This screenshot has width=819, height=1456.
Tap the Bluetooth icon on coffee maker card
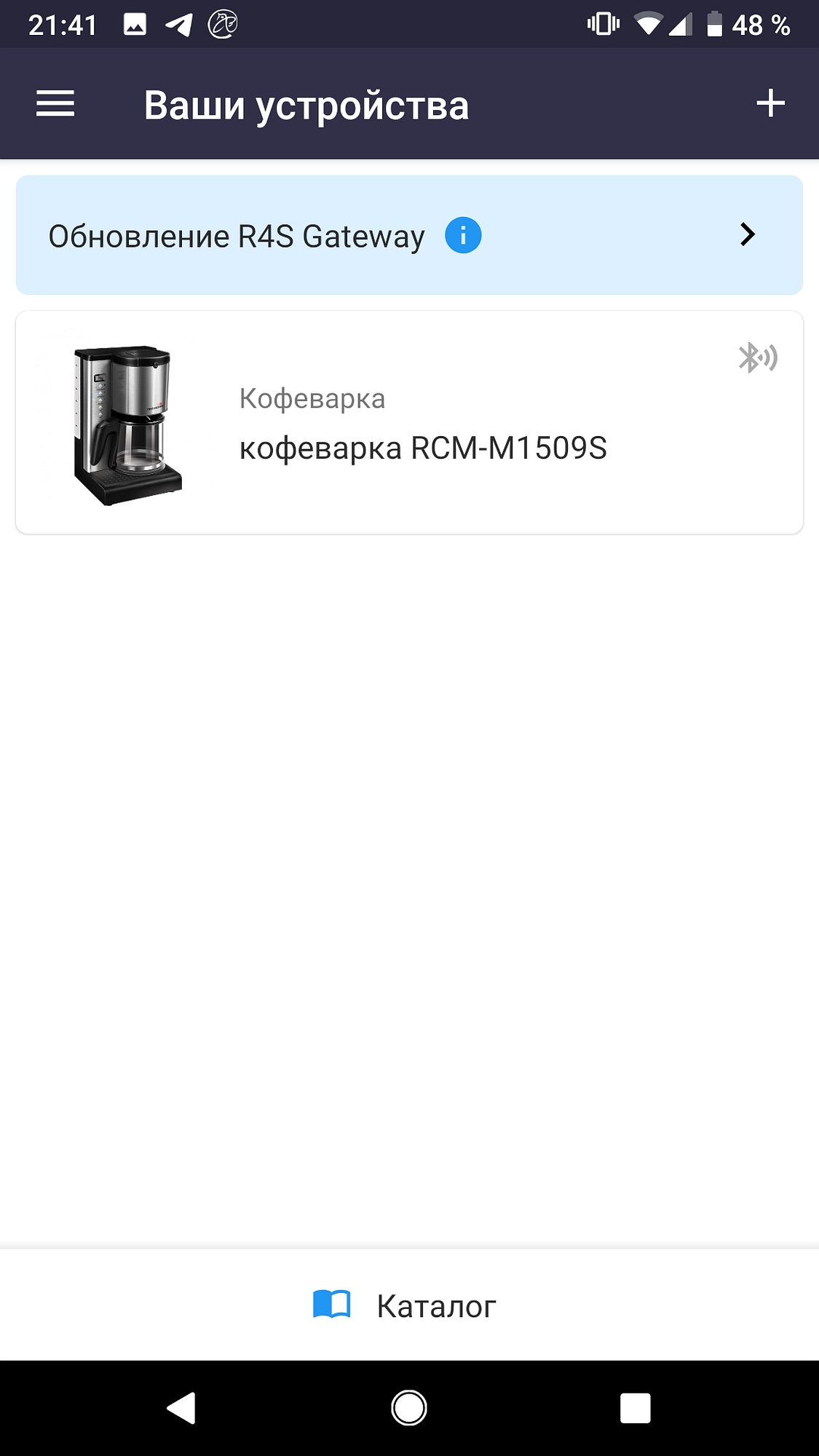(757, 357)
